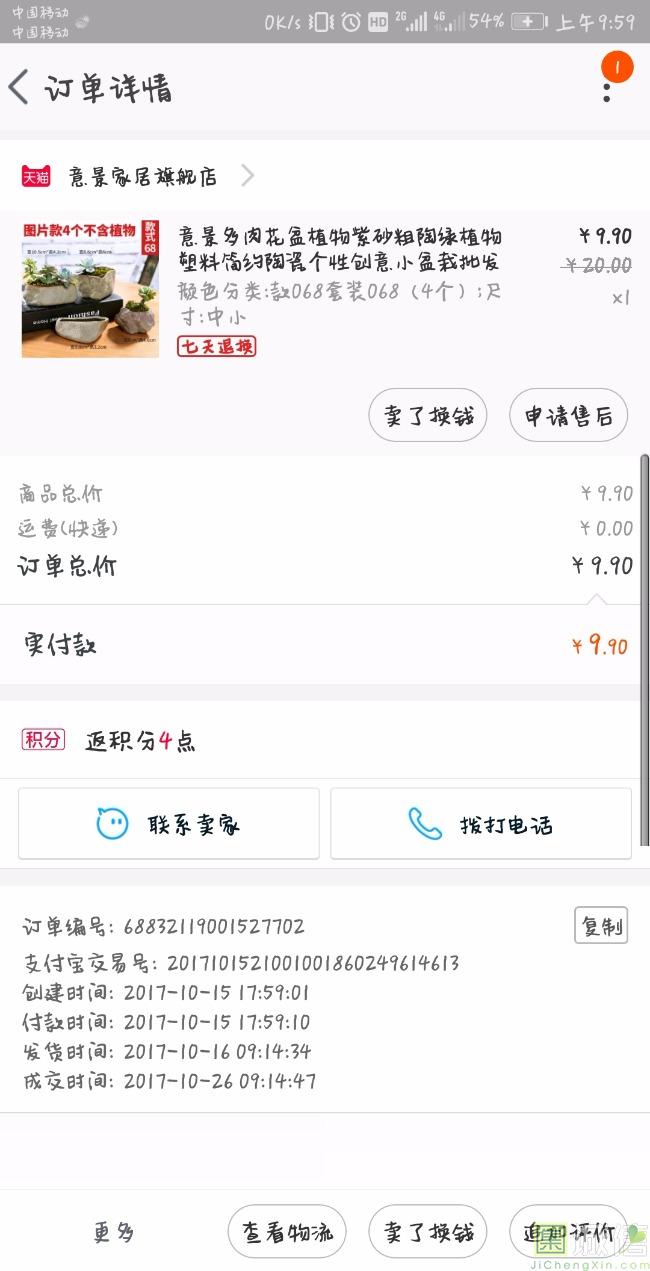Image resolution: width=650 pixels, height=1271 pixels.
Task: View shipping via 查看物流
Action: (287, 1232)
